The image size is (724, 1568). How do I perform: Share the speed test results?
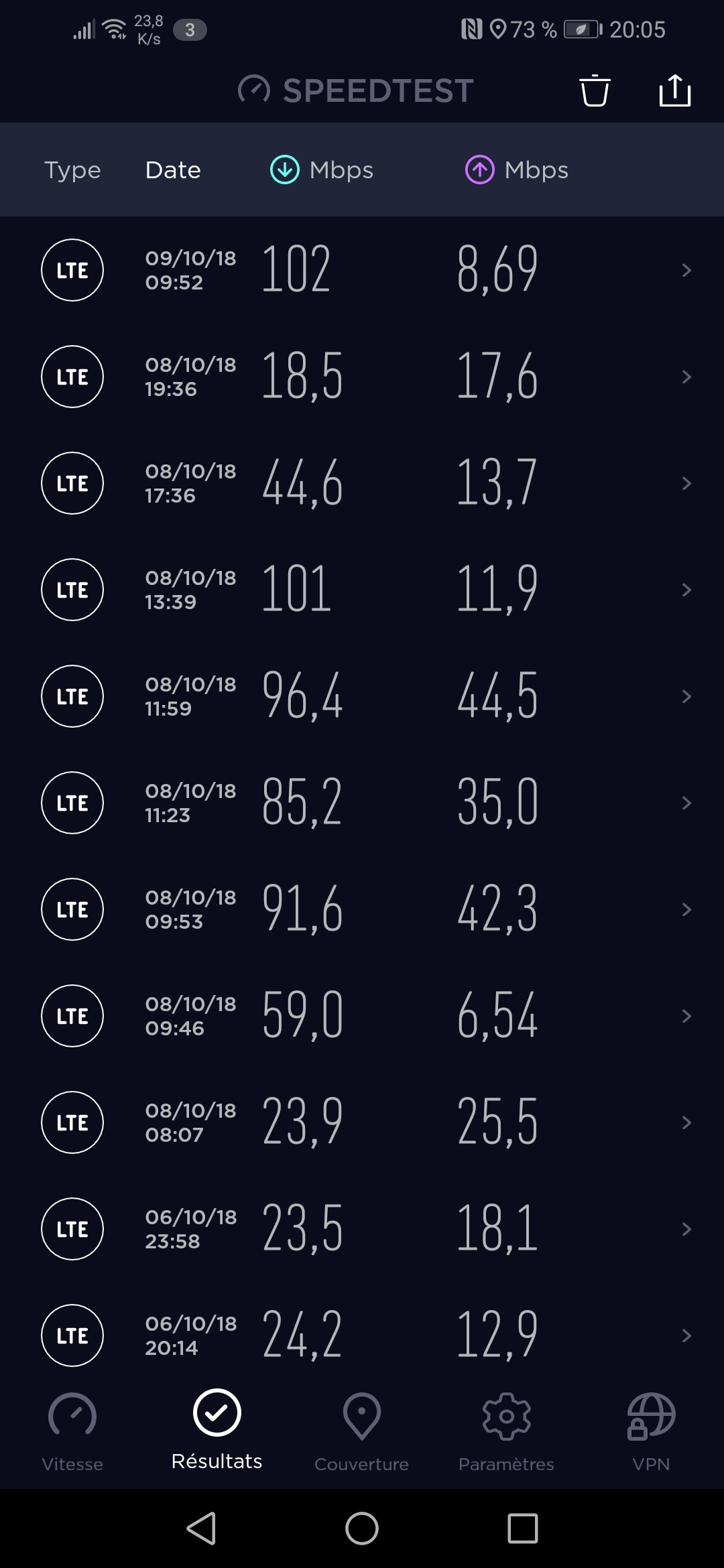pyautogui.click(x=674, y=90)
